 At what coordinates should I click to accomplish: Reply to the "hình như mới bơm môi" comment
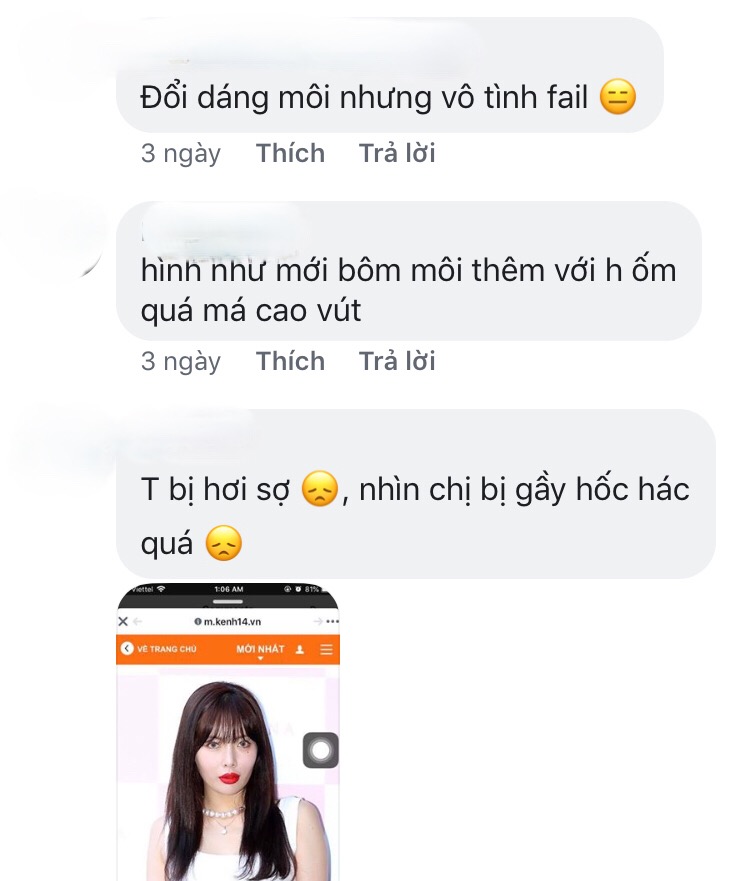point(397,361)
